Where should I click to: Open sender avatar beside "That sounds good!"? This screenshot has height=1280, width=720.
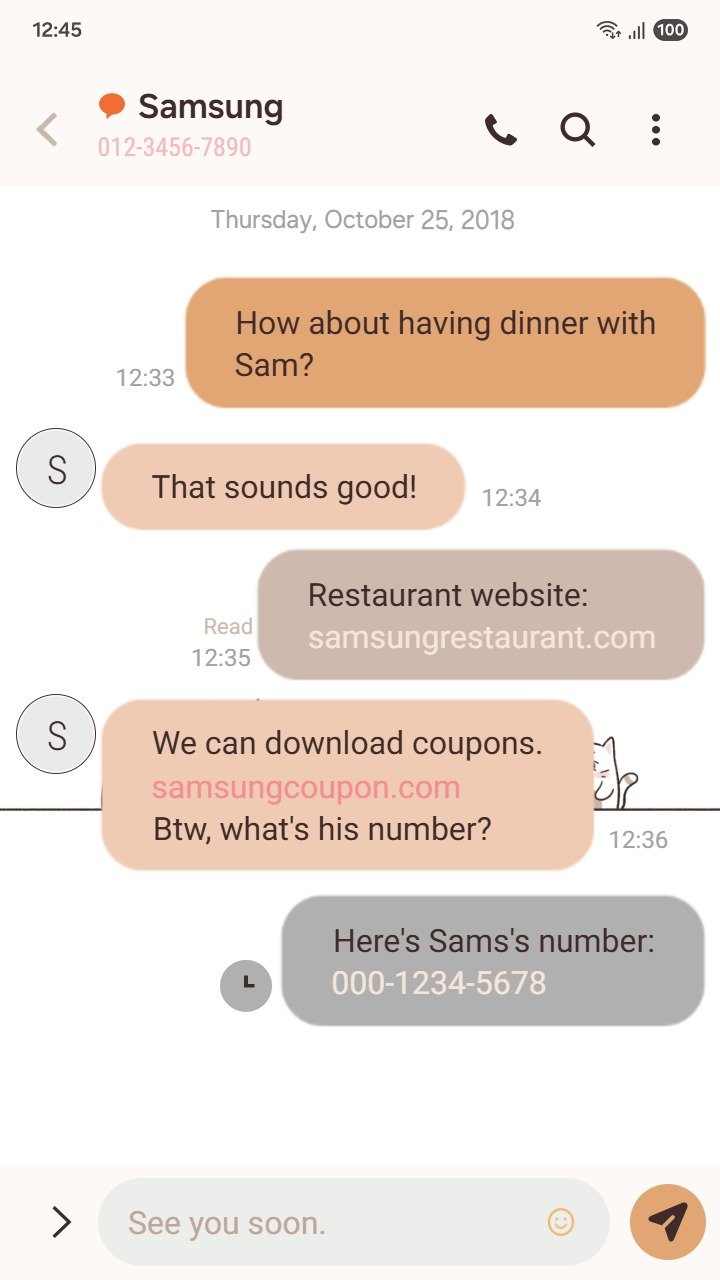click(x=56, y=468)
